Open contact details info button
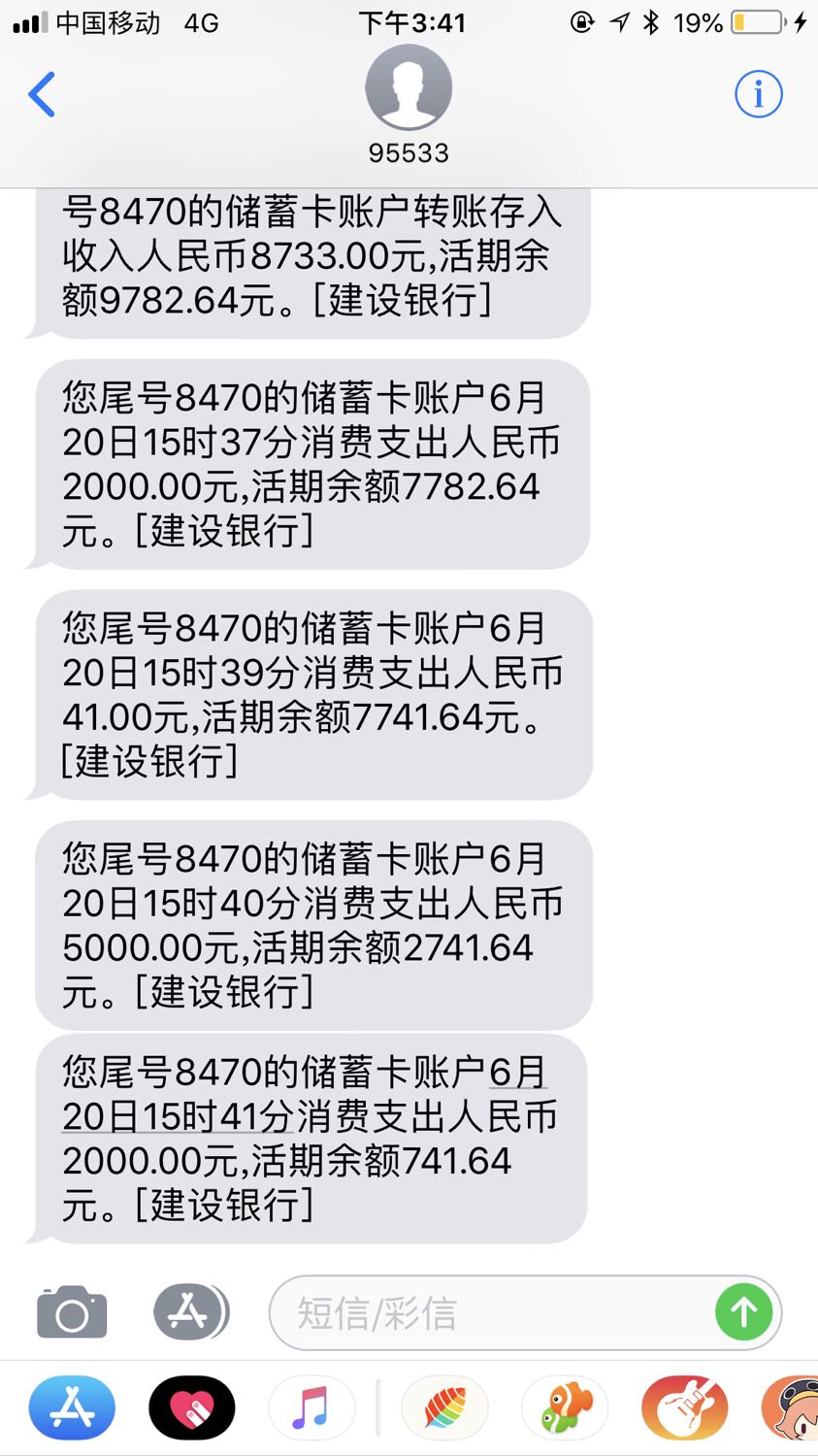 coord(758,94)
